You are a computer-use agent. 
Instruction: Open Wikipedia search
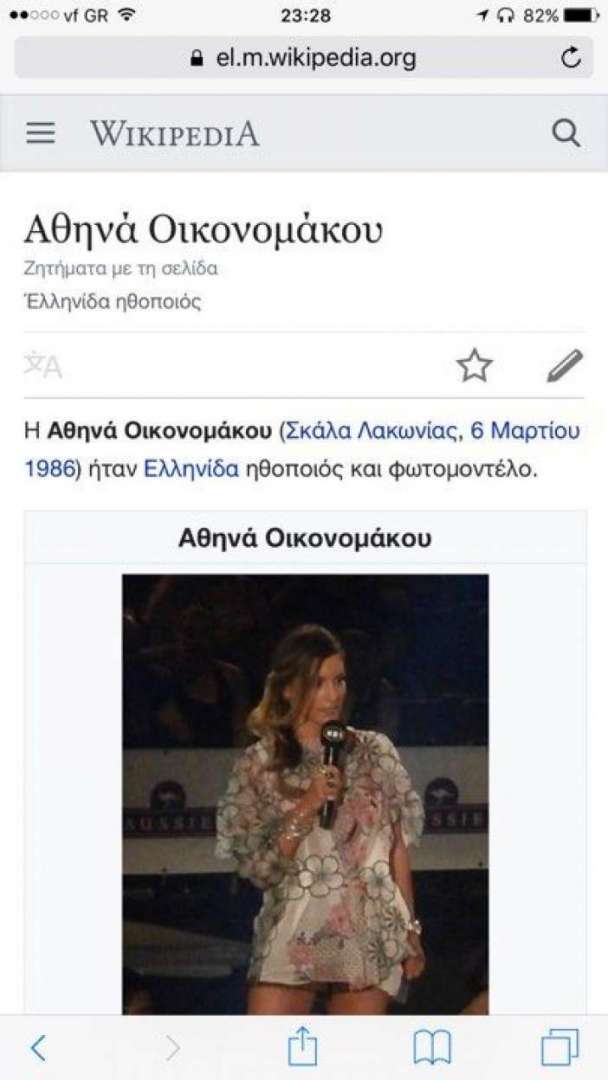566,133
